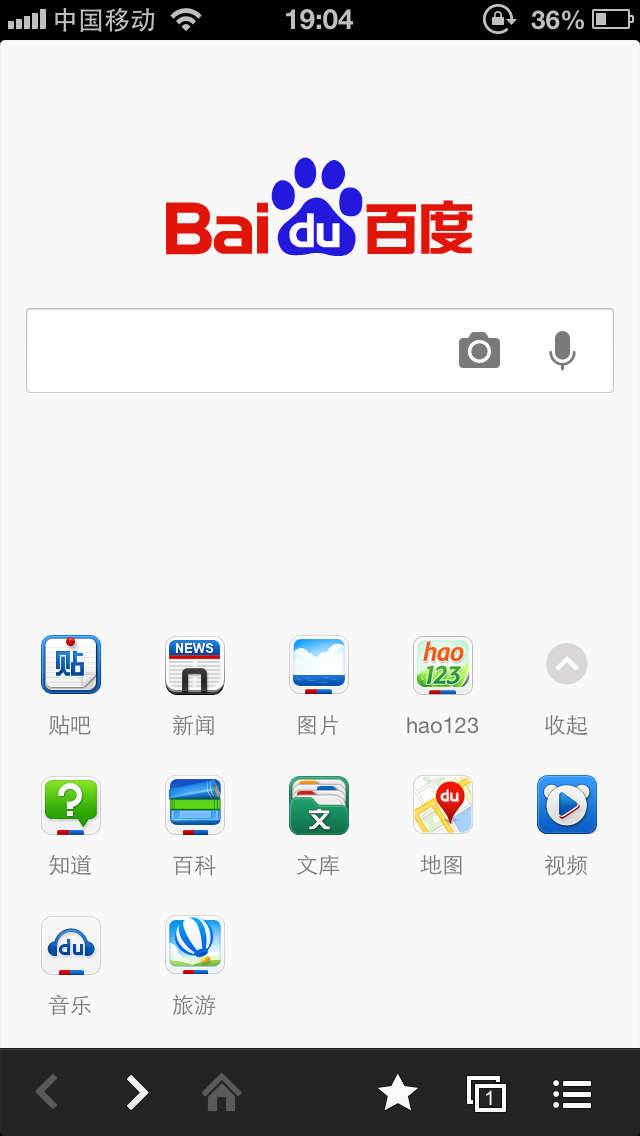Image resolution: width=640 pixels, height=1136 pixels.
Task: Start voice search with the microphone
Action: [562, 351]
